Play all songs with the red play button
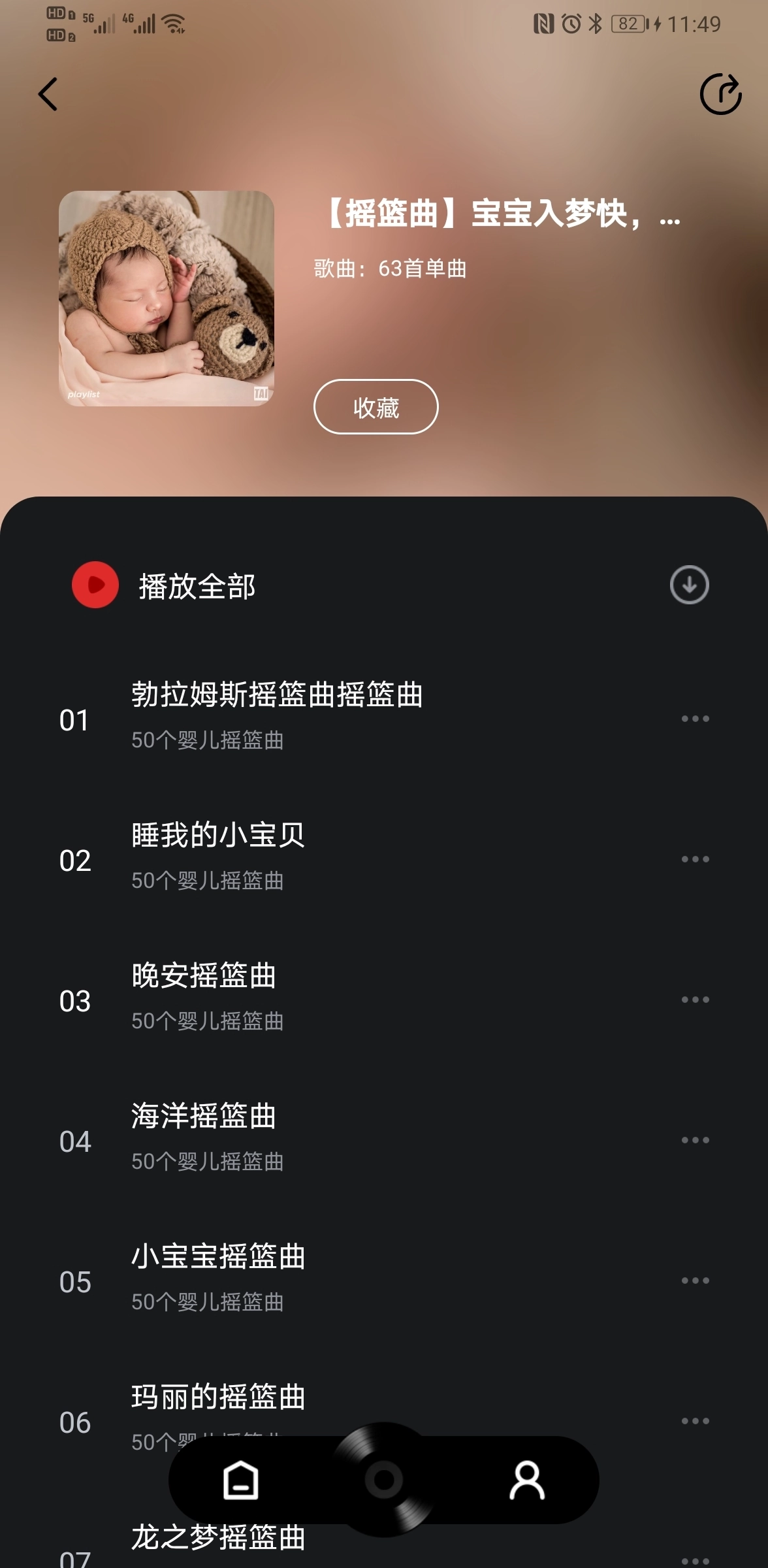 coord(95,585)
